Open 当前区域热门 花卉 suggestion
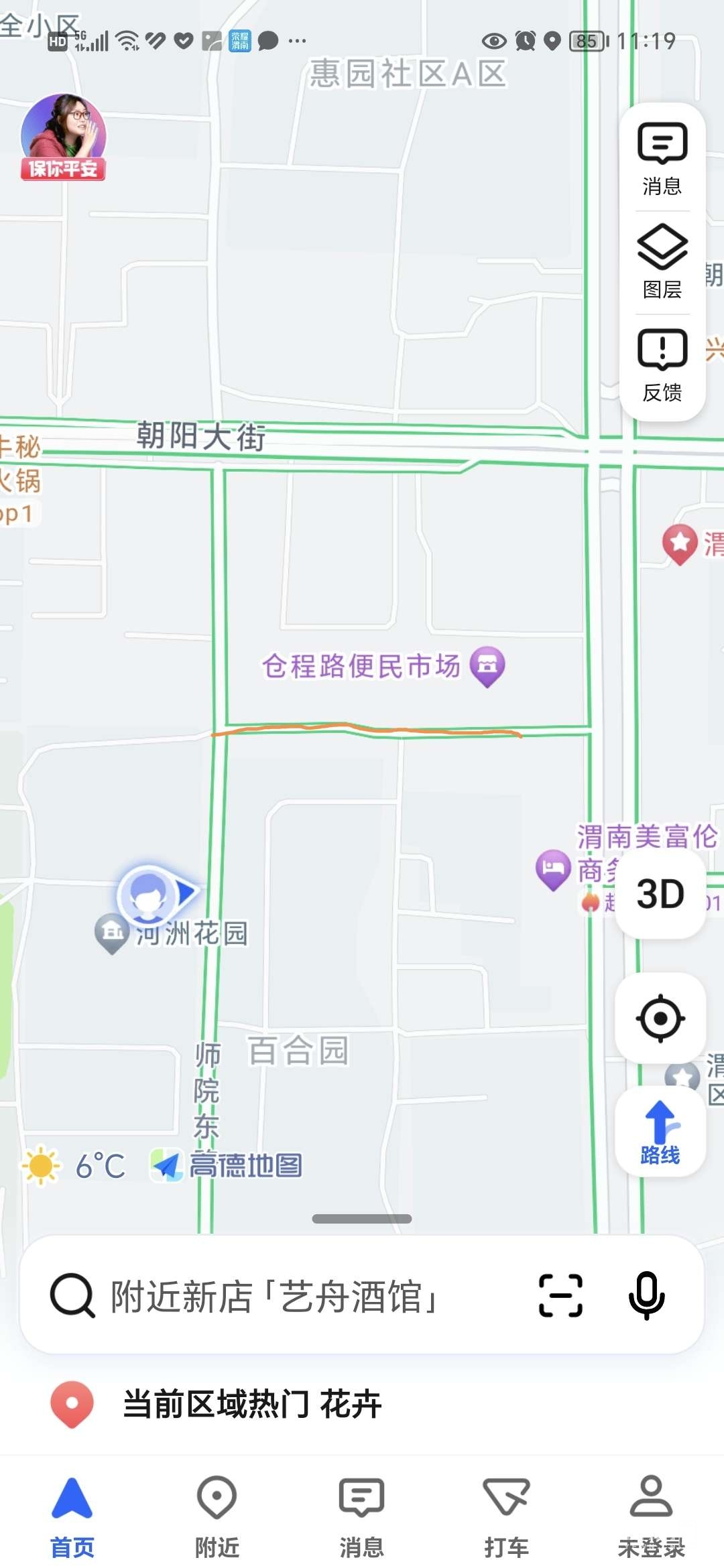Image resolution: width=724 pixels, height=1568 pixels. pyautogui.click(x=252, y=1404)
